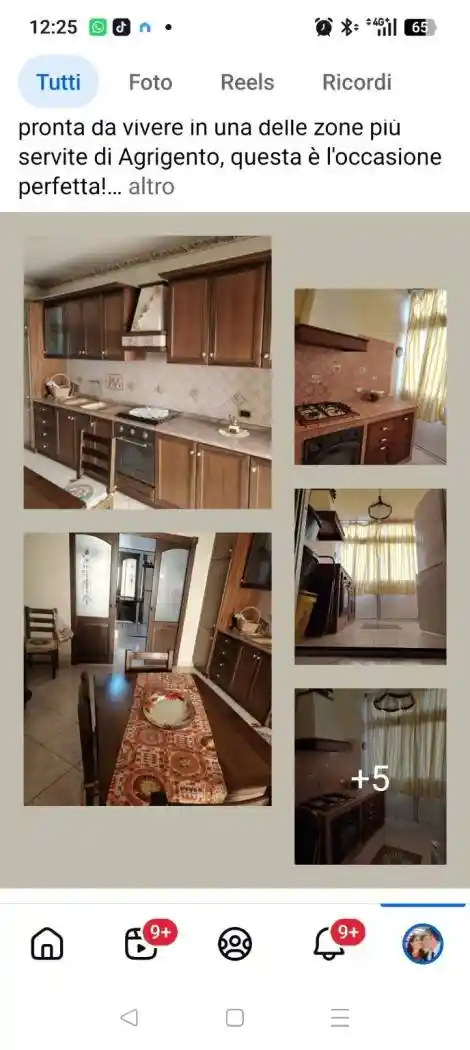Open the video tab with 9+ badge
Viewport: 470px width, 1050px height.
pos(142,944)
